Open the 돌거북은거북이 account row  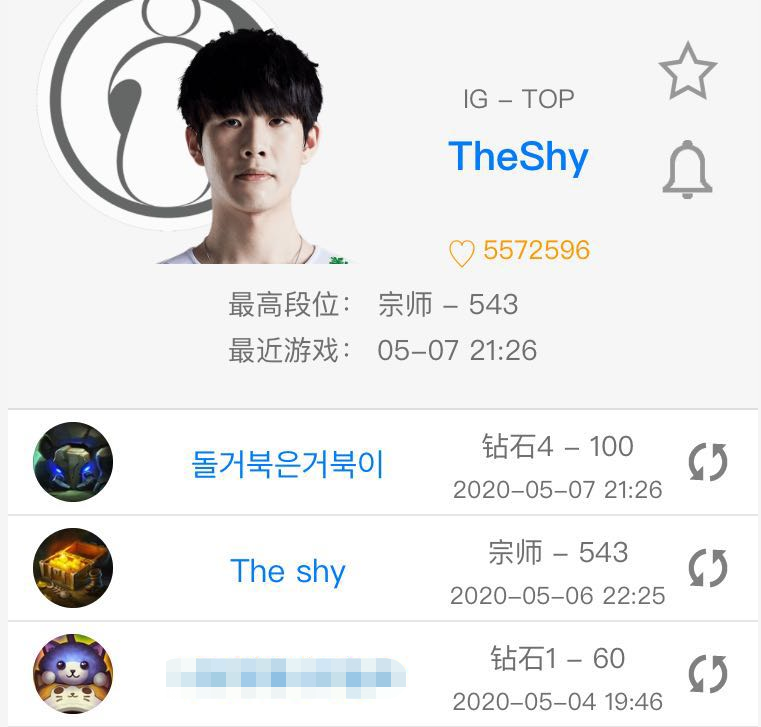(x=288, y=464)
